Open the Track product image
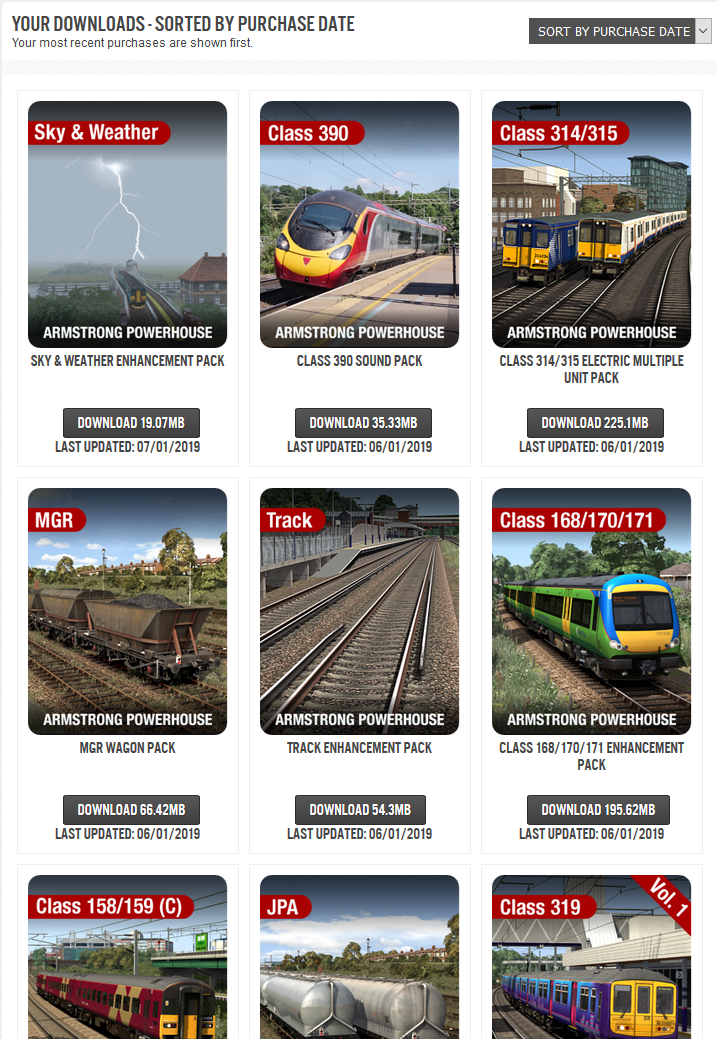Viewport: 717px width, 1039px height. point(359,612)
